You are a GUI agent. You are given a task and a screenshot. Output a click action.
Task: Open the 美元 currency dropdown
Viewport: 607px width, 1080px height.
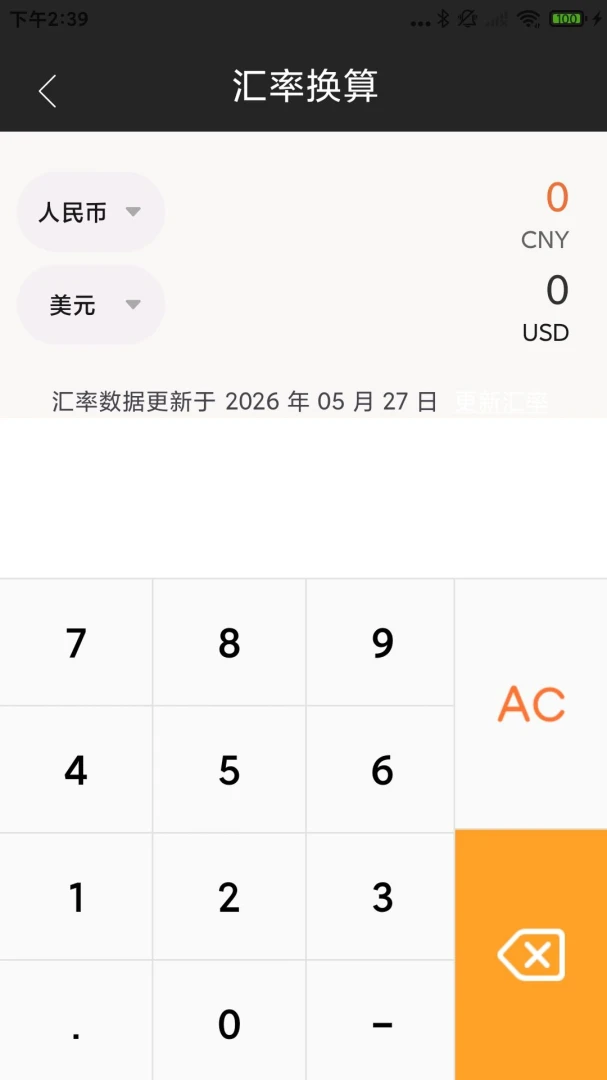tap(91, 304)
